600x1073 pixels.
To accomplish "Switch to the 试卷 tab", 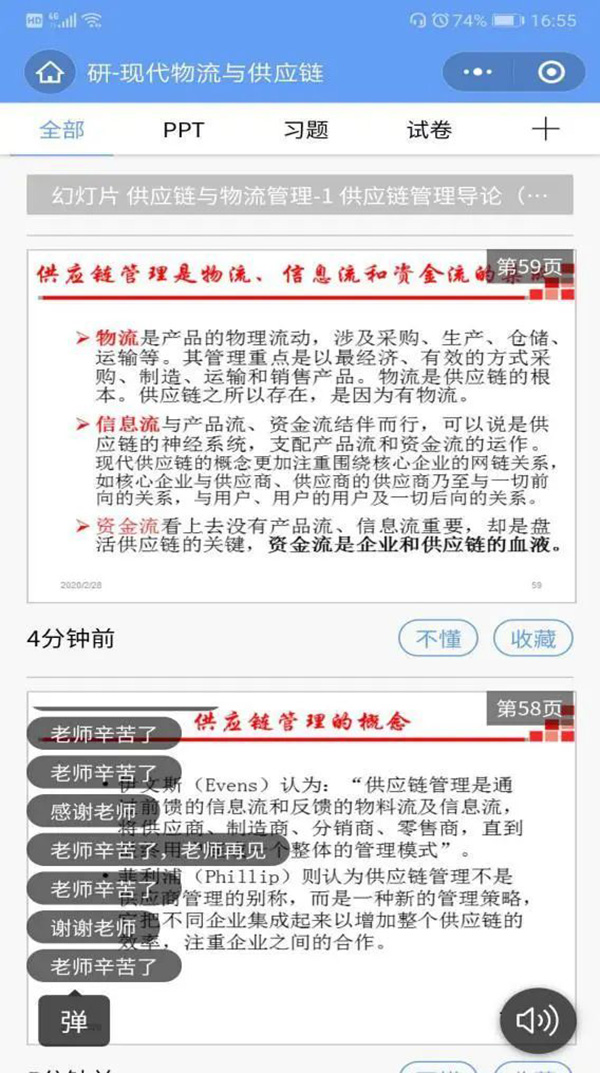I will [429, 130].
